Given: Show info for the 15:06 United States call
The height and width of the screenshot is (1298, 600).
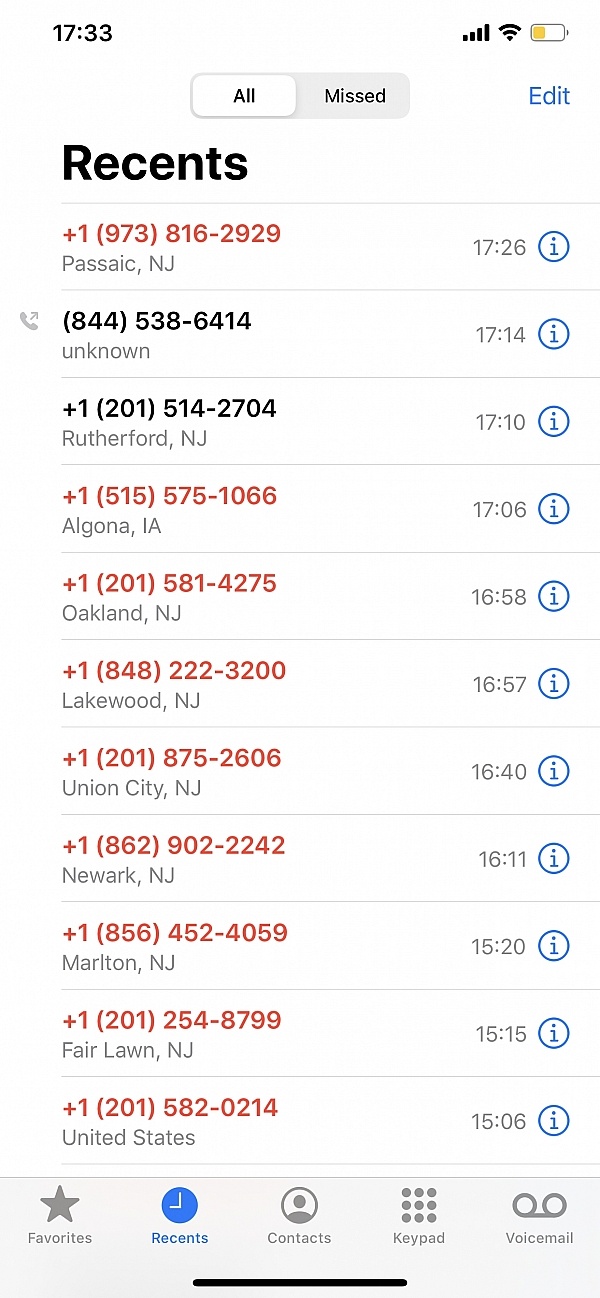Looking at the screenshot, I should pos(554,1121).
